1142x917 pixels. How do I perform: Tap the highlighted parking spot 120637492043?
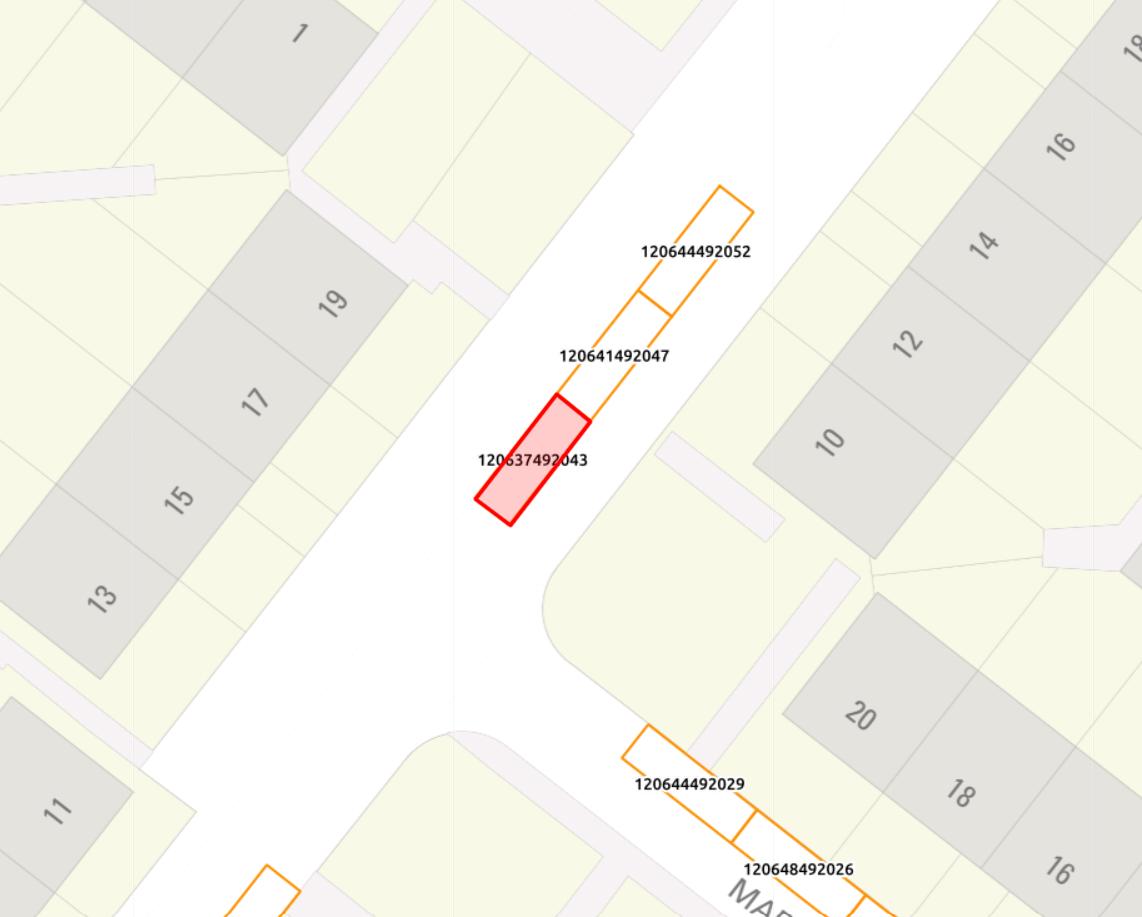[532, 460]
